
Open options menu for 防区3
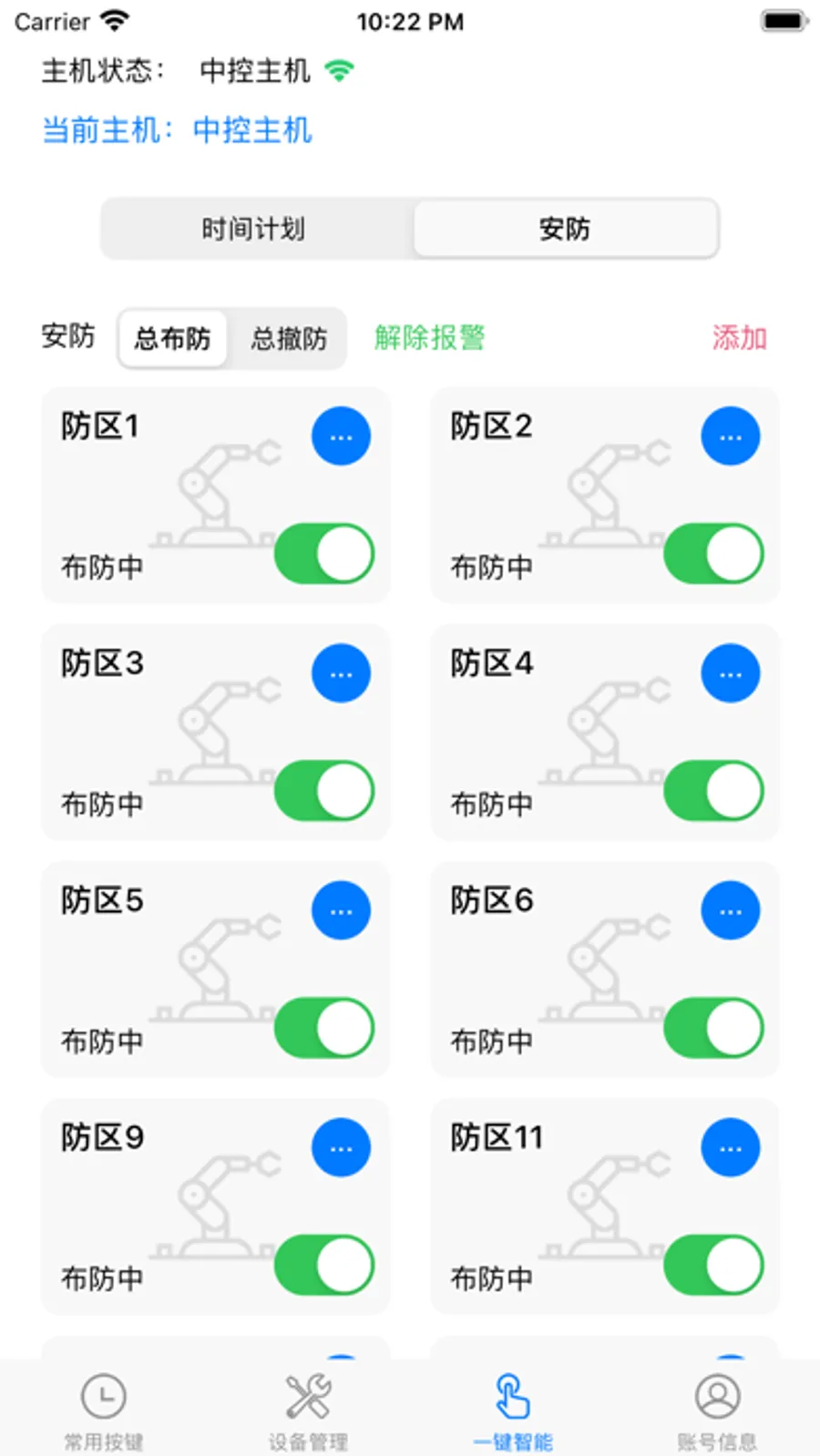point(341,673)
